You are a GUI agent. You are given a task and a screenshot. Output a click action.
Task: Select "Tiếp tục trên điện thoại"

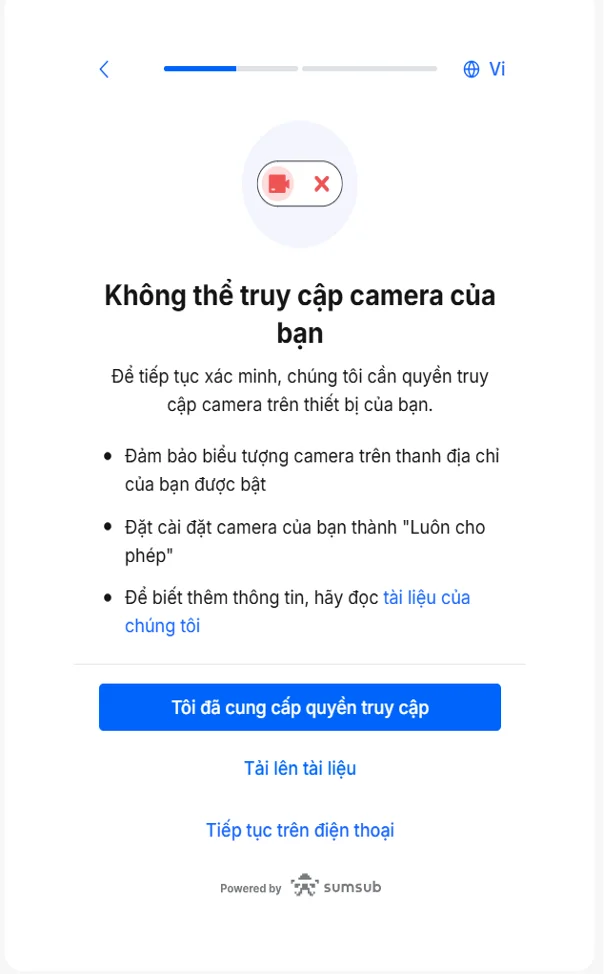[x=299, y=830]
